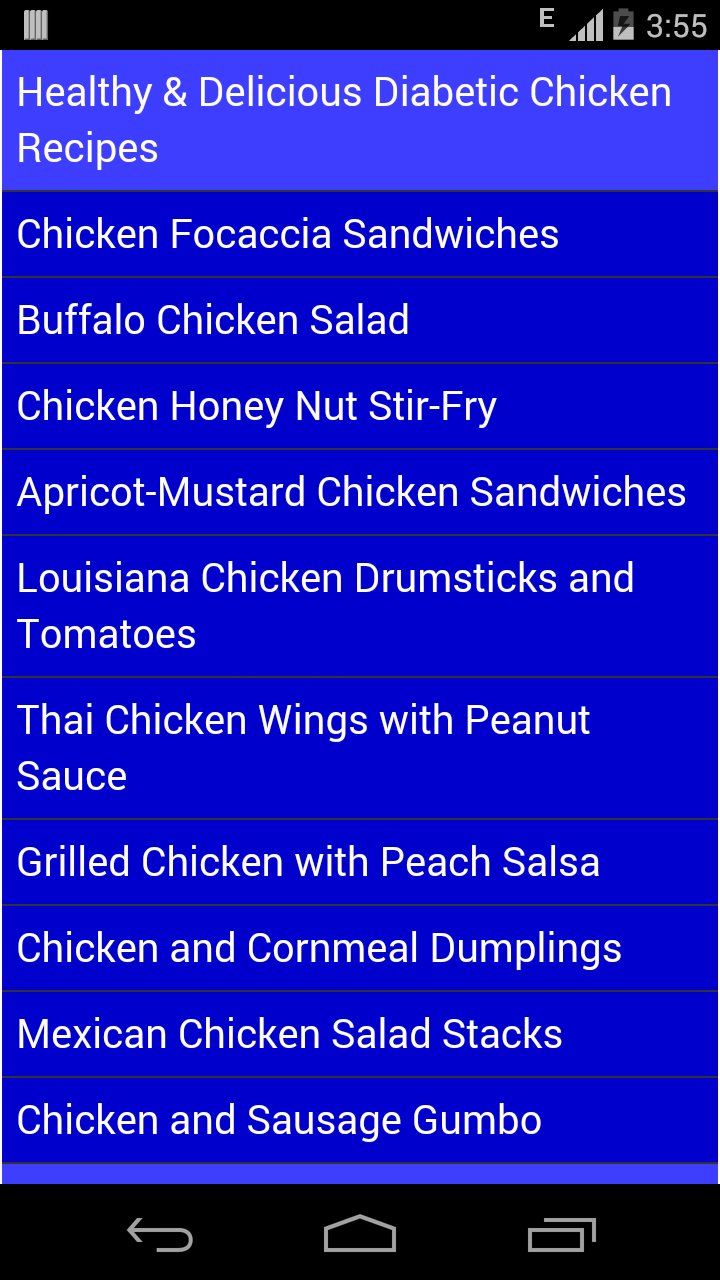
Task: Select Buffalo Chicken Salad
Action: (360, 320)
